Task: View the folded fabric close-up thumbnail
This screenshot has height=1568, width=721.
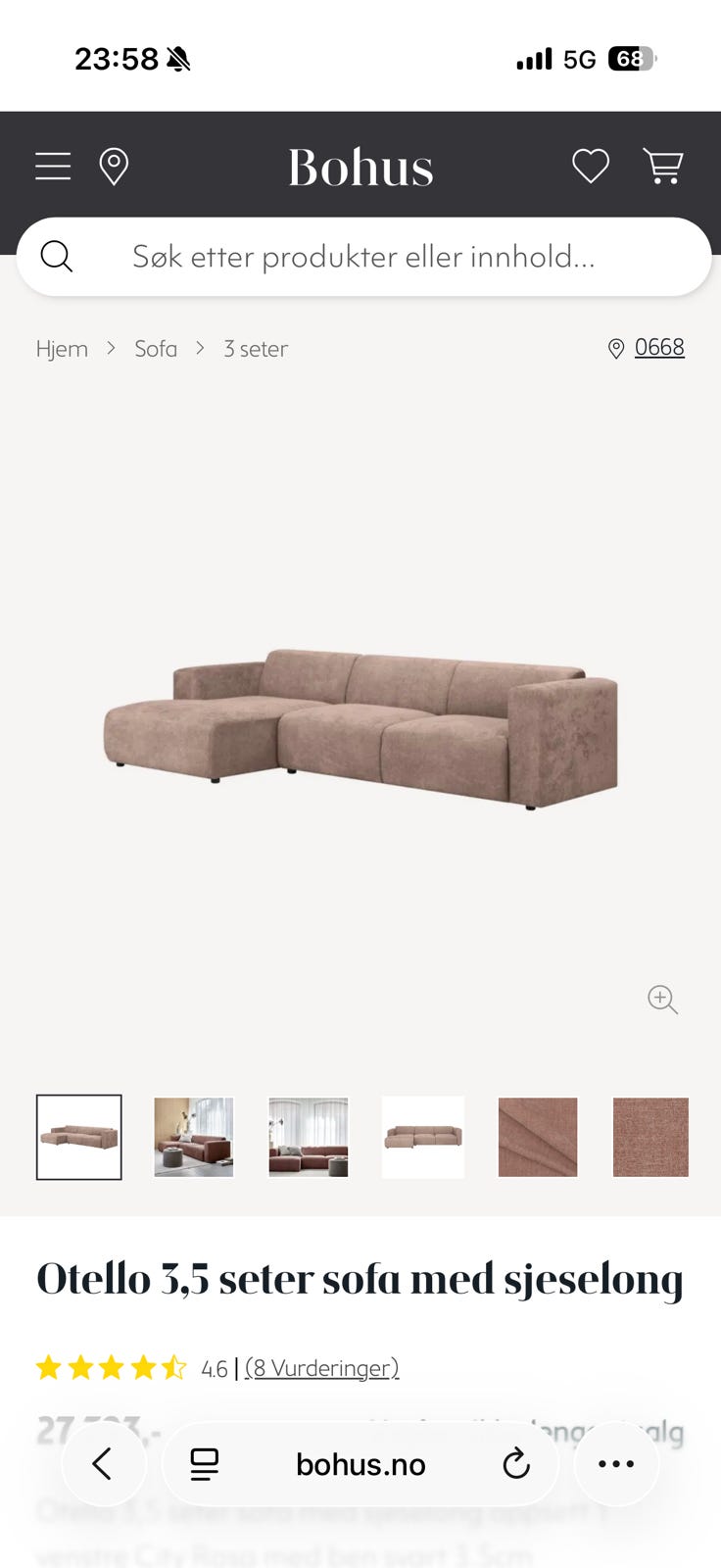Action: (538, 1137)
